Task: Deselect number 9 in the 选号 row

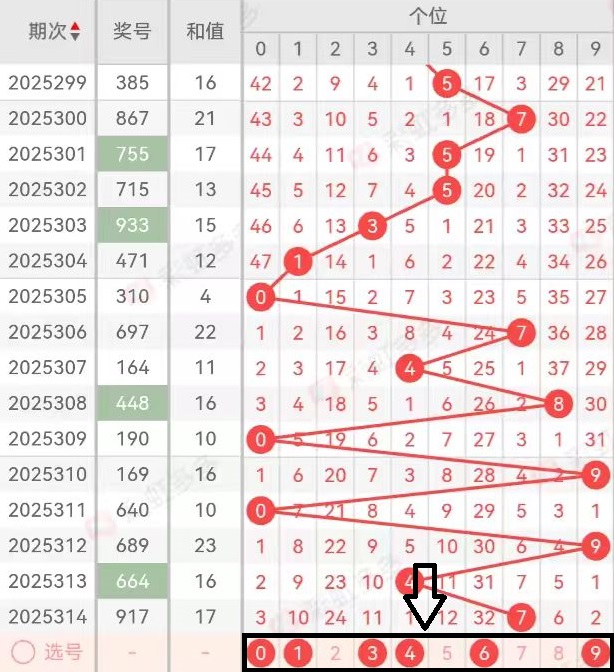Action: tap(596, 653)
